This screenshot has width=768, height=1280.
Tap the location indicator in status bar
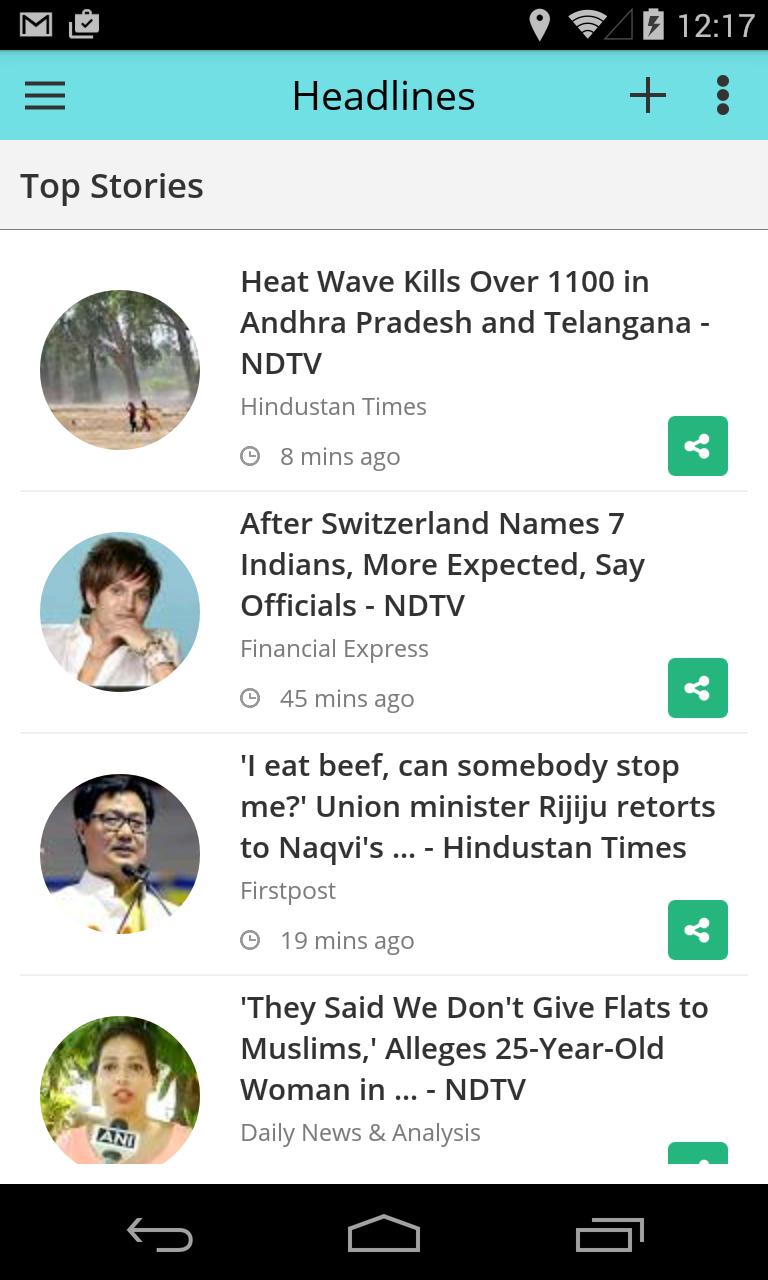(539, 24)
